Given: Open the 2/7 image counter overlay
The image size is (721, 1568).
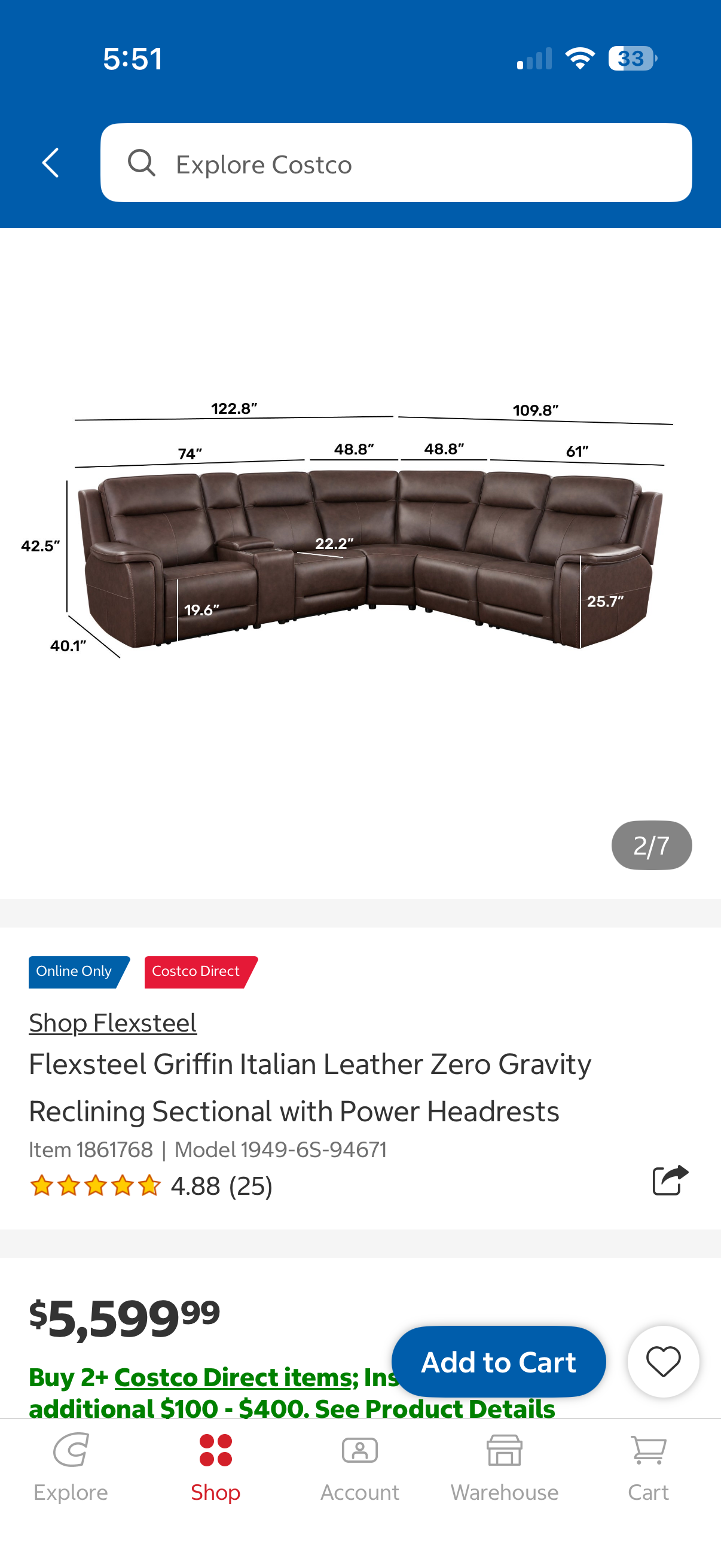Looking at the screenshot, I should [651, 844].
